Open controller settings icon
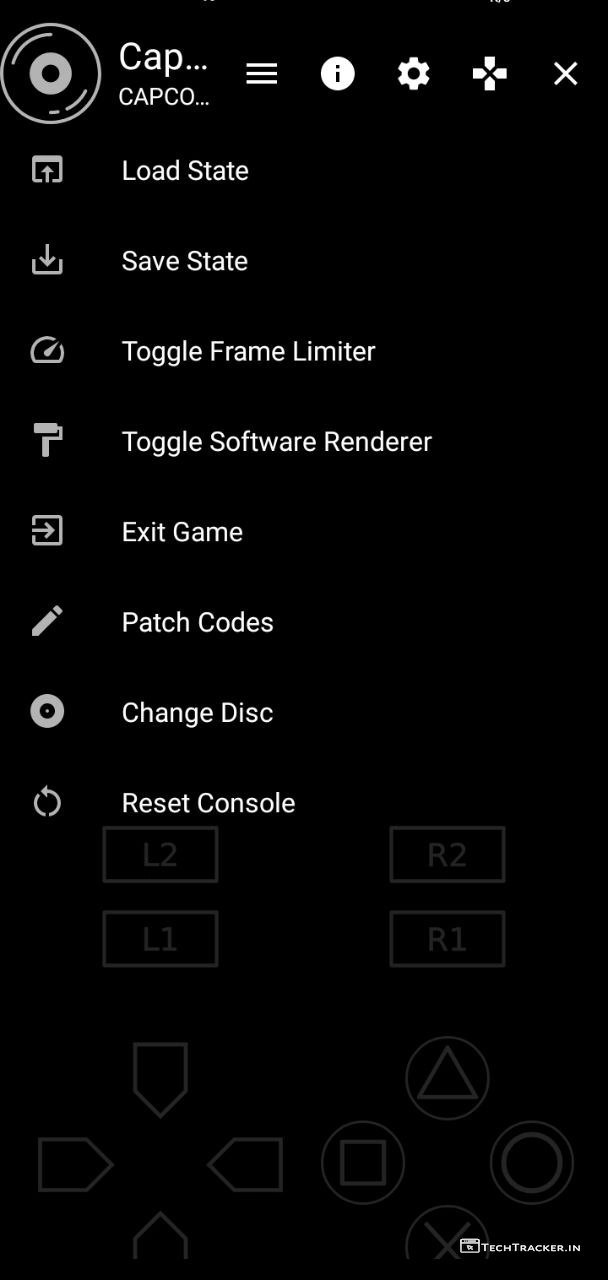 point(489,74)
